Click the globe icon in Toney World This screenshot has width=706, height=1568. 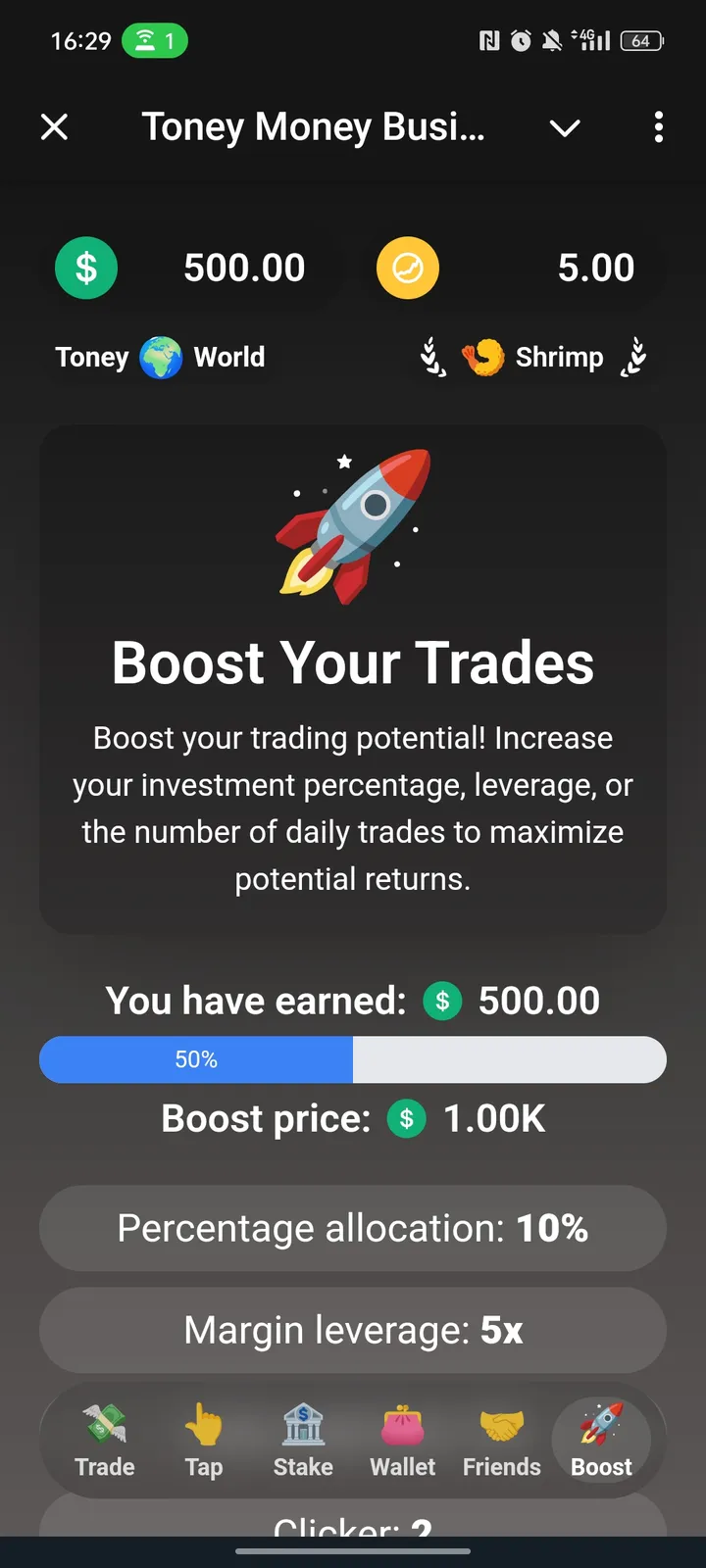click(x=160, y=357)
